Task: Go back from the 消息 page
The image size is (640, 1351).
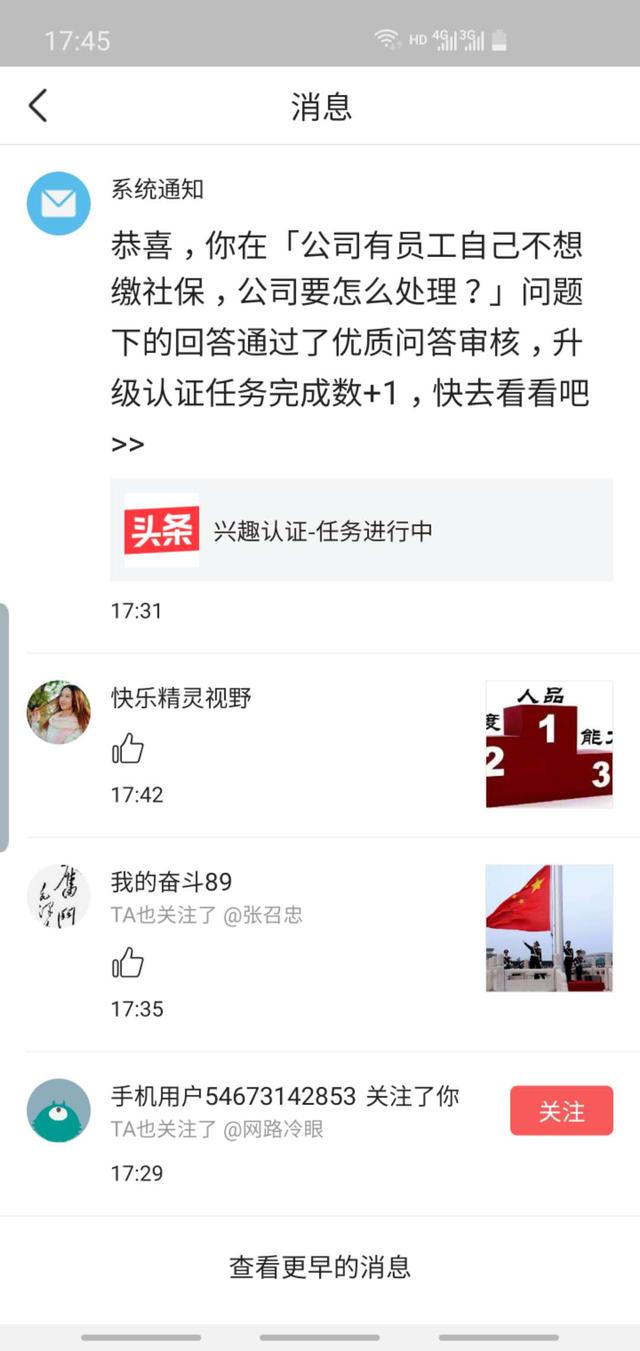Action: pos(38,106)
